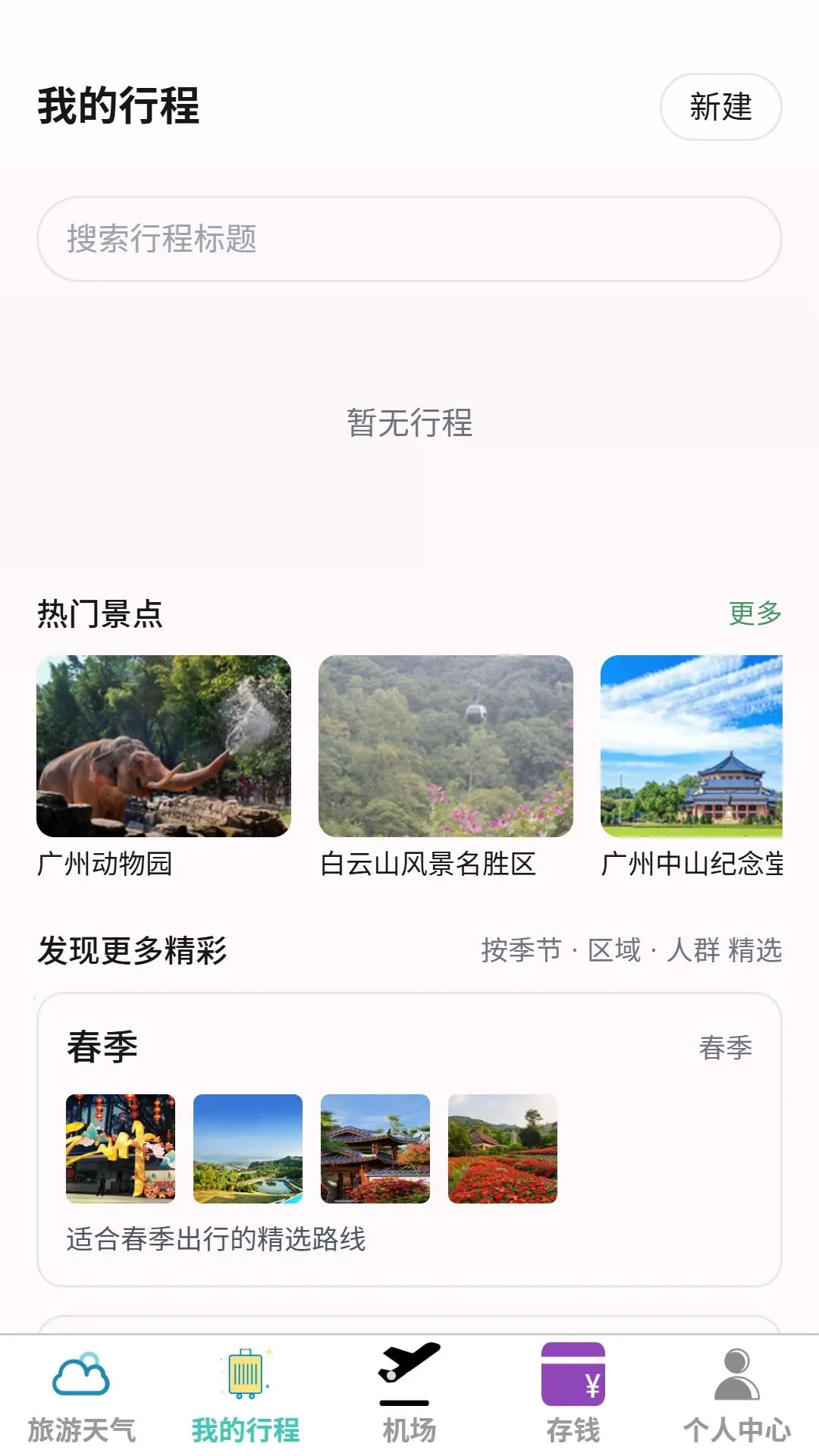
Task: Open the 春季 seasonal routes card
Action: tap(409, 1140)
